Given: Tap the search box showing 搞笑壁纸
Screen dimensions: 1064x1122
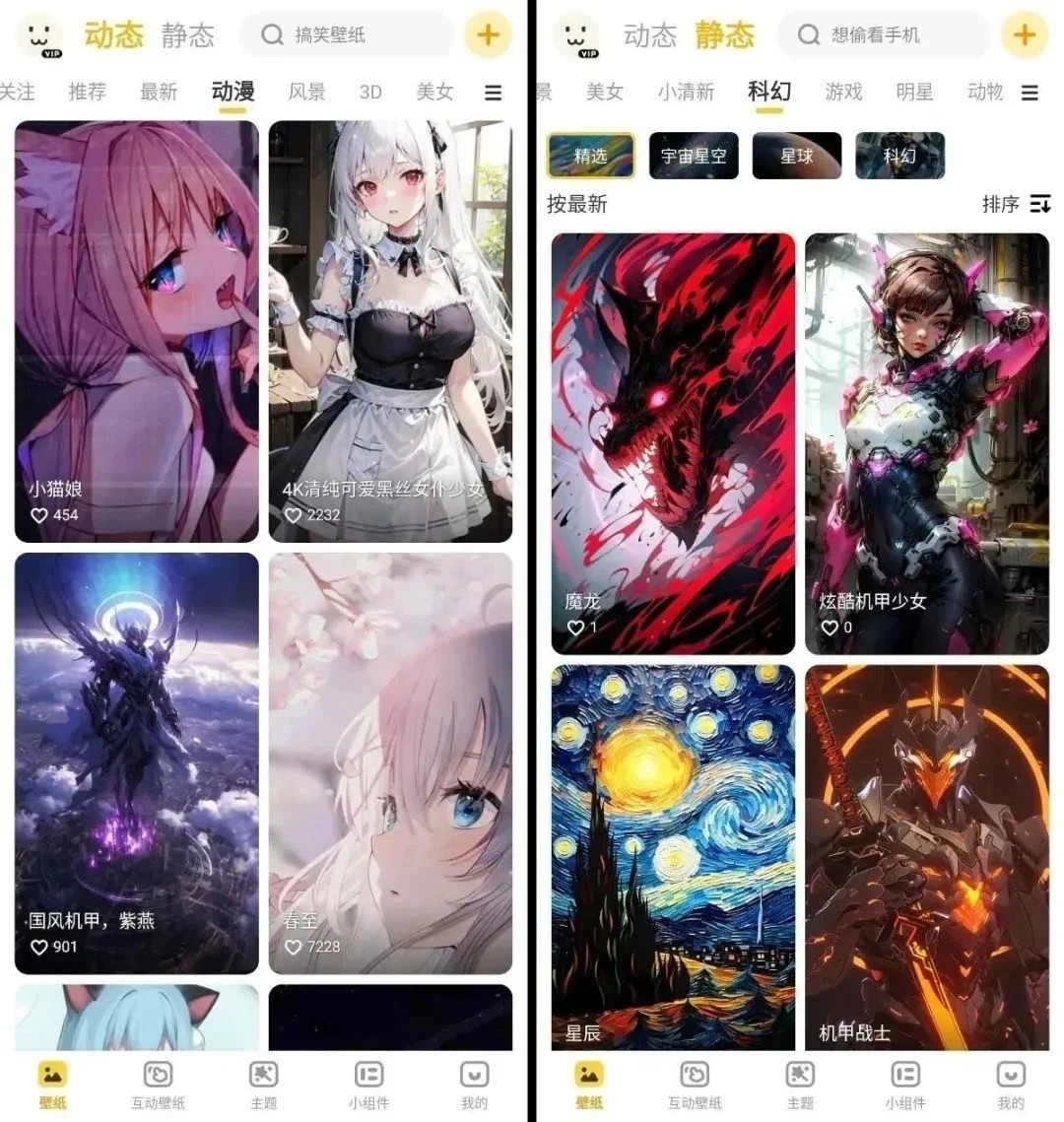Looking at the screenshot, I should click(x=345, y=35).
